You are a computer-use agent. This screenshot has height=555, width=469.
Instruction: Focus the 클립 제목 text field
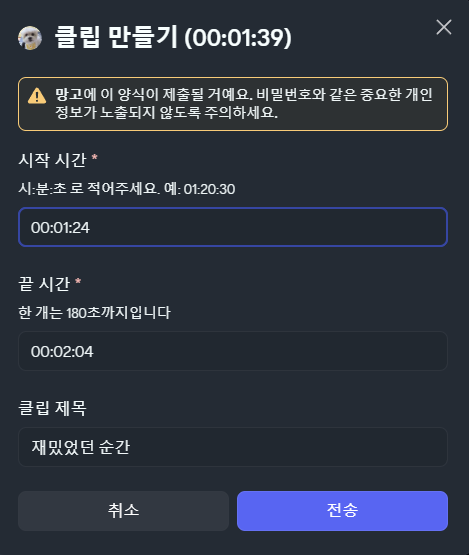click(x=233, y=447)
